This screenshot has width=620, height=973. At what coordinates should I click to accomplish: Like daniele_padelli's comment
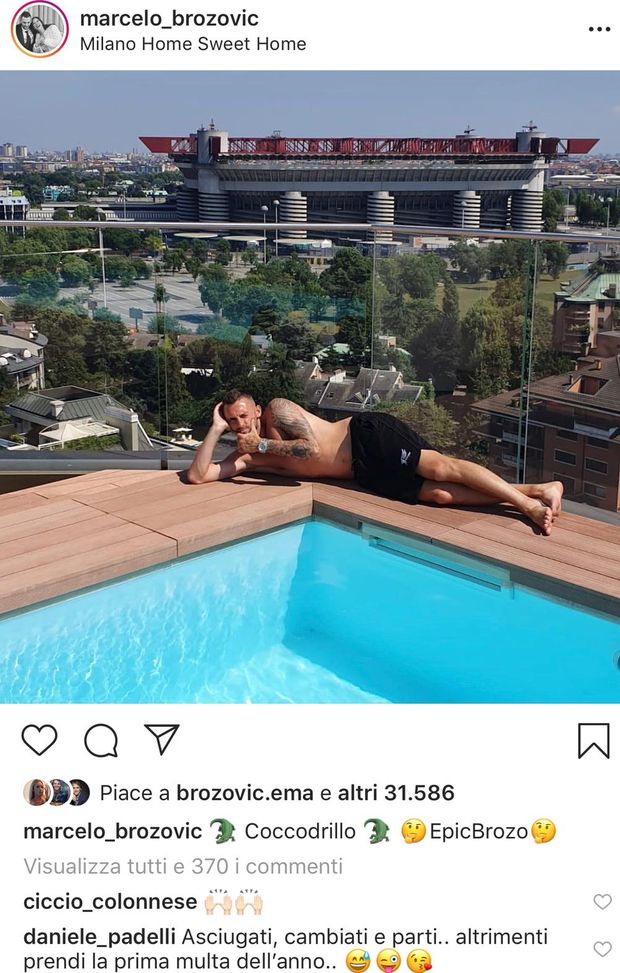[x=602, y=949]
